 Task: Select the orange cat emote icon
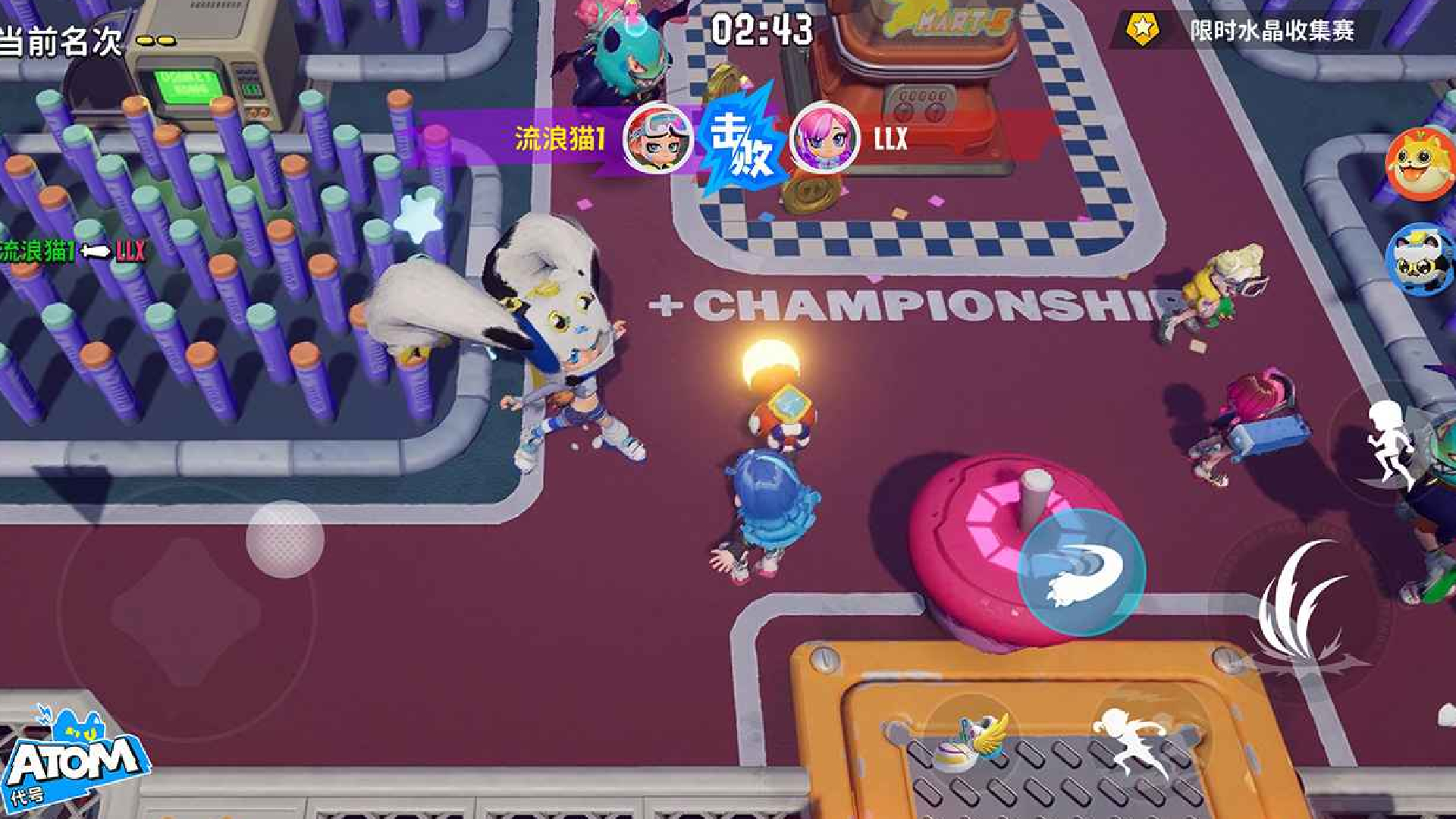(1420, 165)
